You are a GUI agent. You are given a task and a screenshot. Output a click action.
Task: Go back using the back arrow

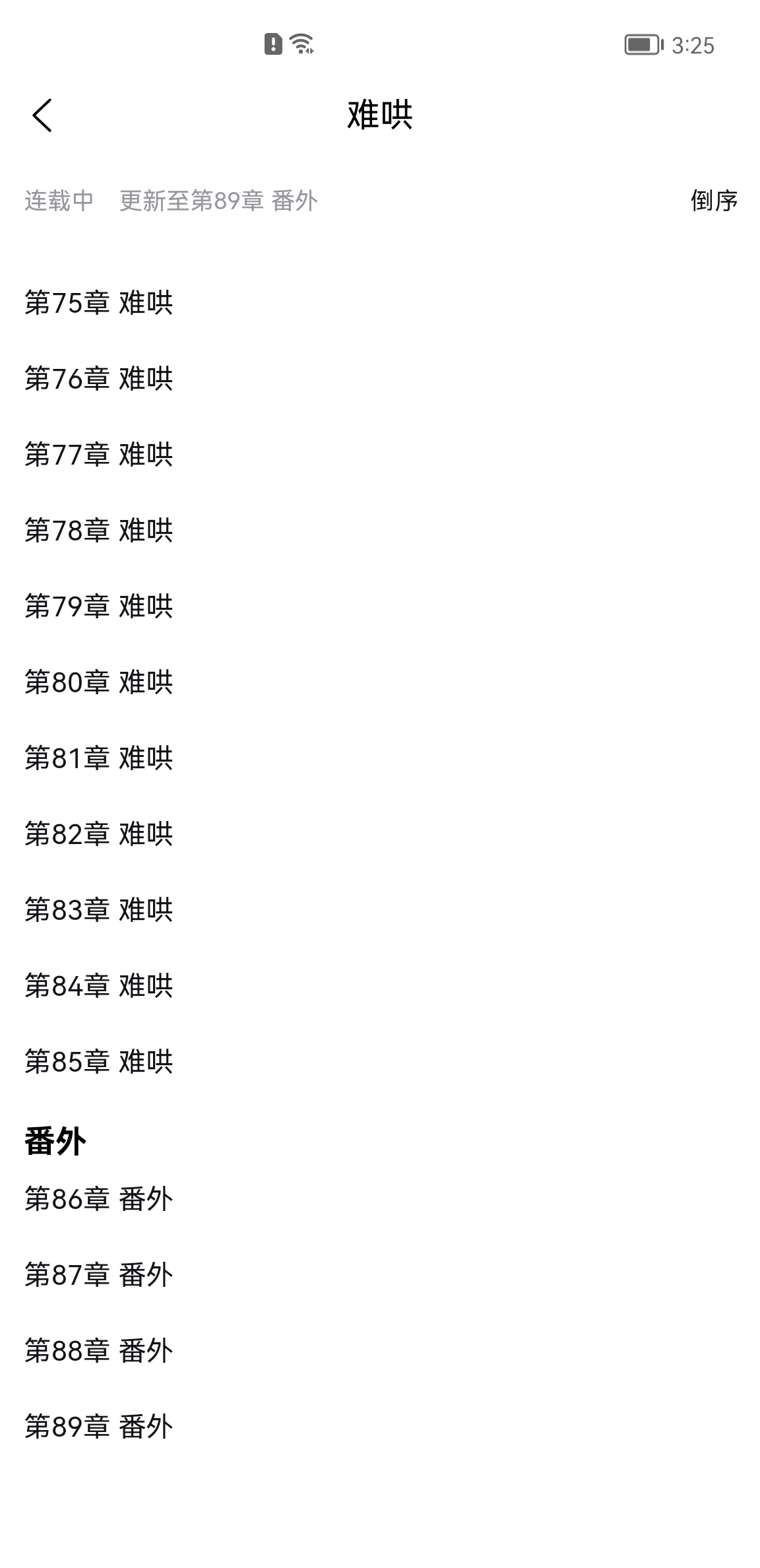[44, 116]
